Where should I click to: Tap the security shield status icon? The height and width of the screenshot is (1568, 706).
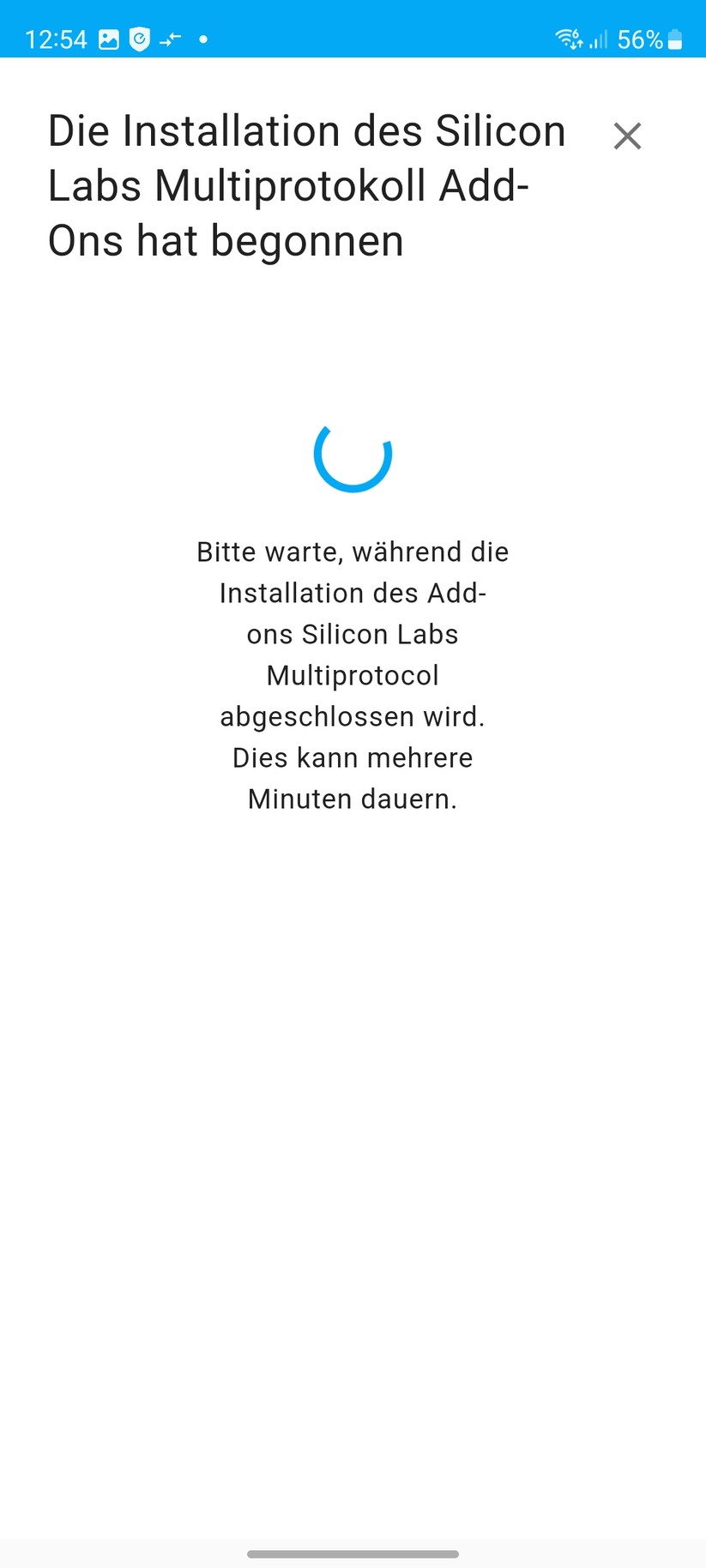pyautogui.click(x=140, y=39)
